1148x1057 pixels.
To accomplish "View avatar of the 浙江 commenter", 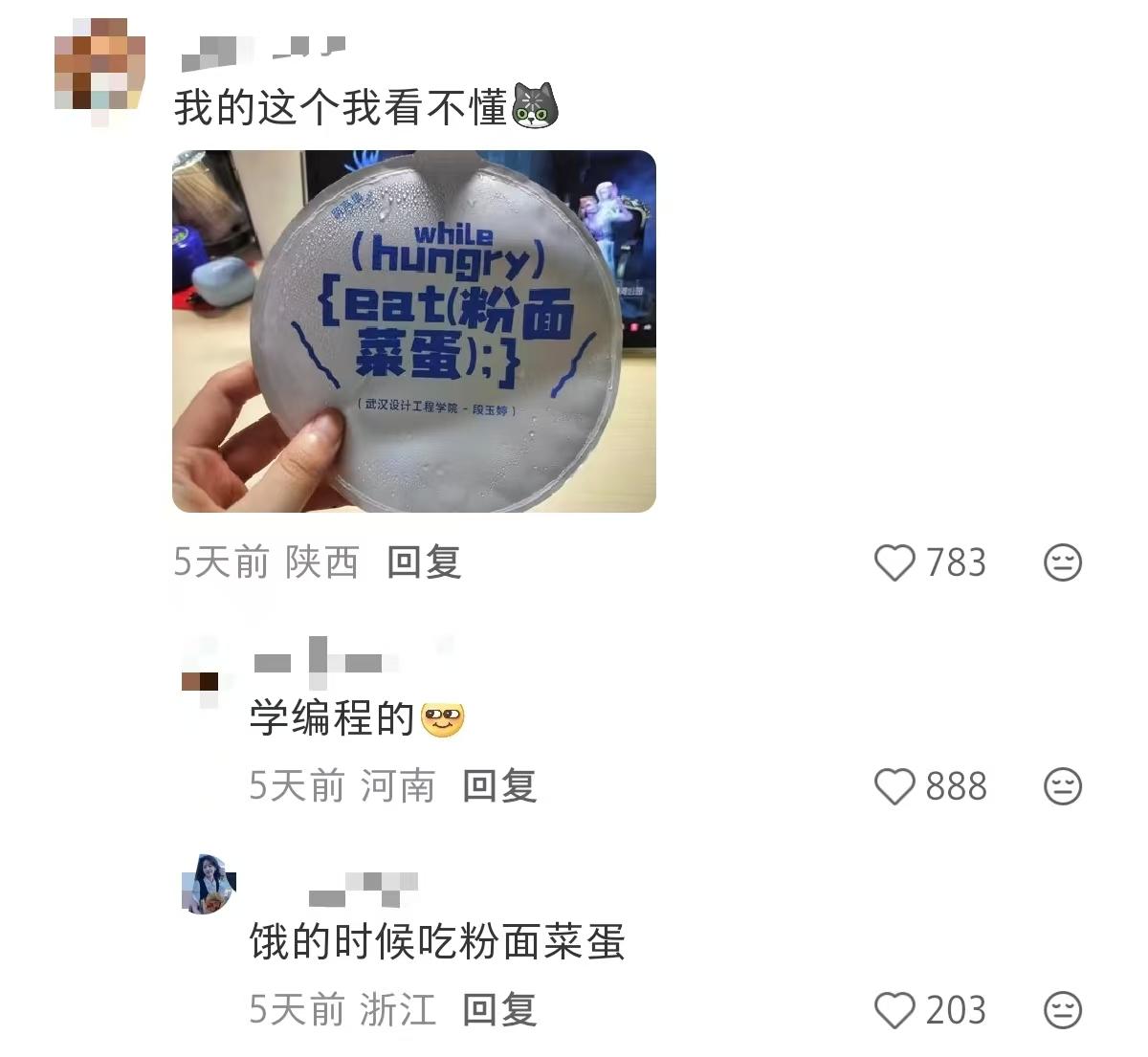I will tap(209, 884).
